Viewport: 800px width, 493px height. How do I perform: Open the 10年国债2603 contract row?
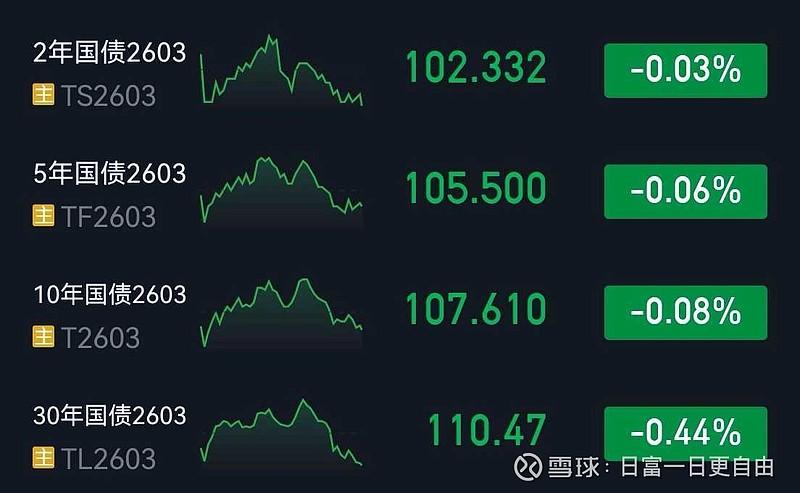(110, 294)
